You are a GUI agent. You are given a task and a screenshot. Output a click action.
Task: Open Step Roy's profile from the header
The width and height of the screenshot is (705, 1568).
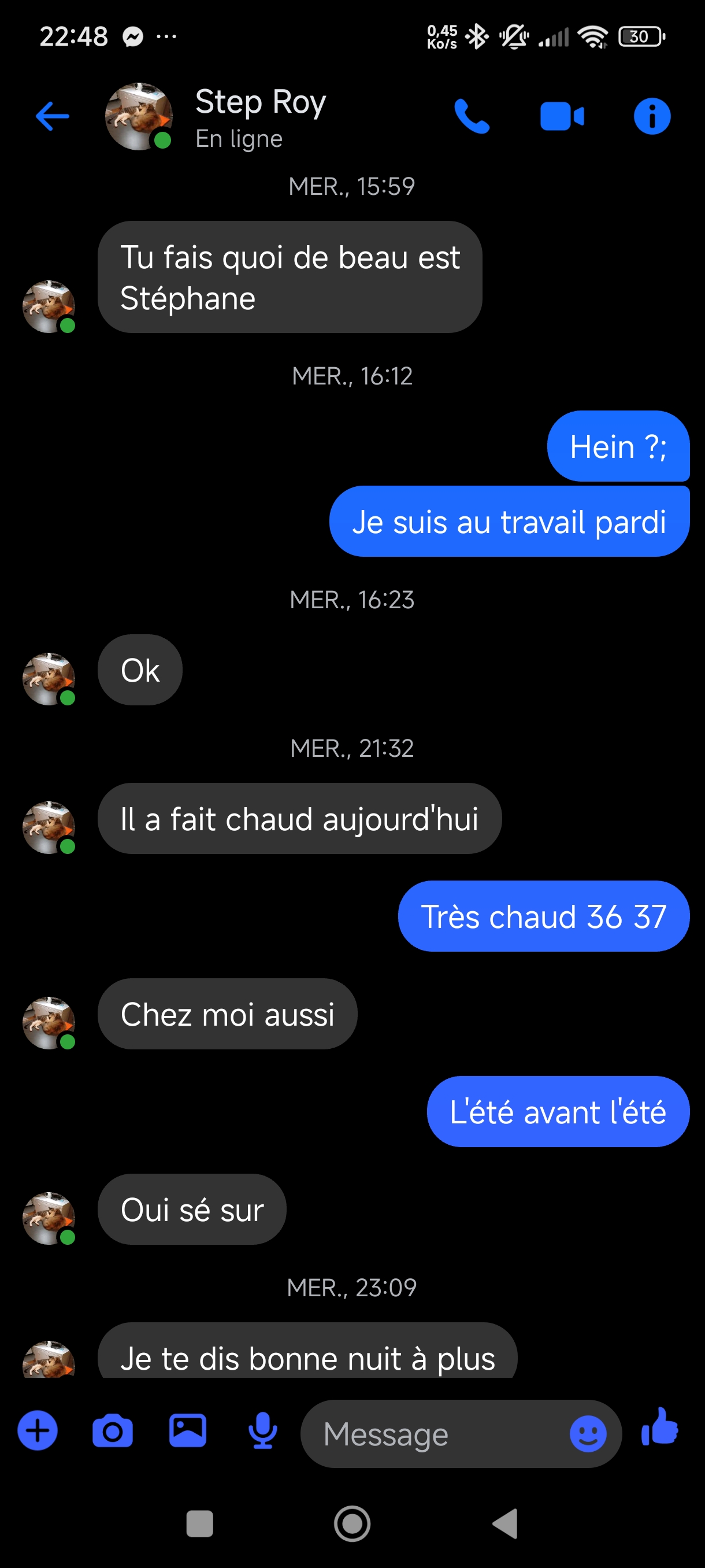[x=261, y=116]
